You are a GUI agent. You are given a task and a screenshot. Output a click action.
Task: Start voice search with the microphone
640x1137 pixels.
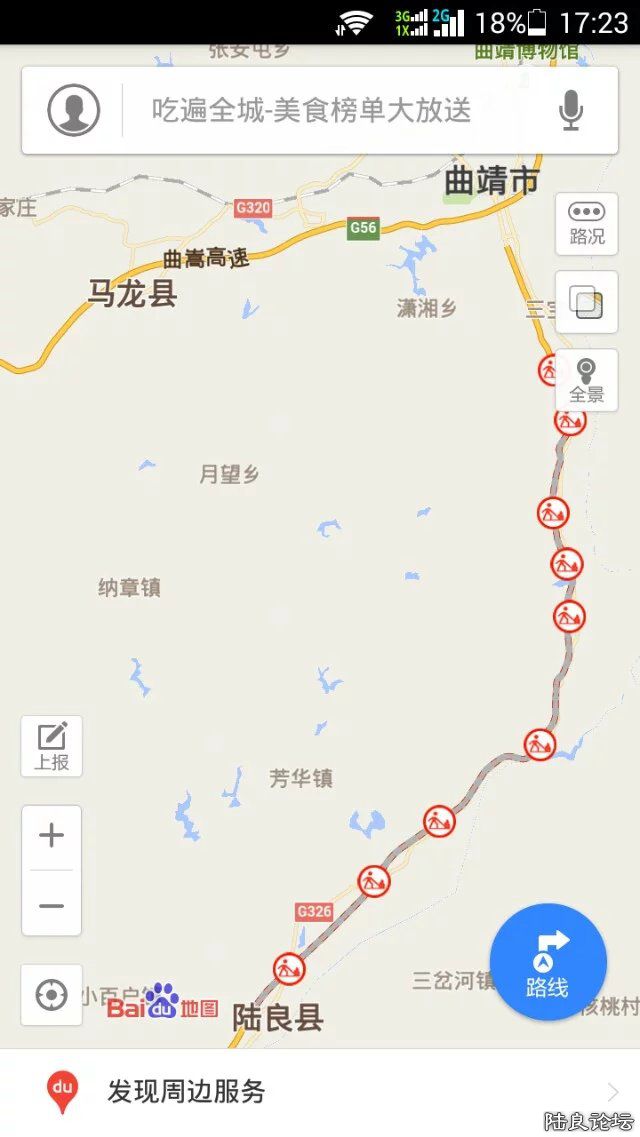(x=571, y=110)
